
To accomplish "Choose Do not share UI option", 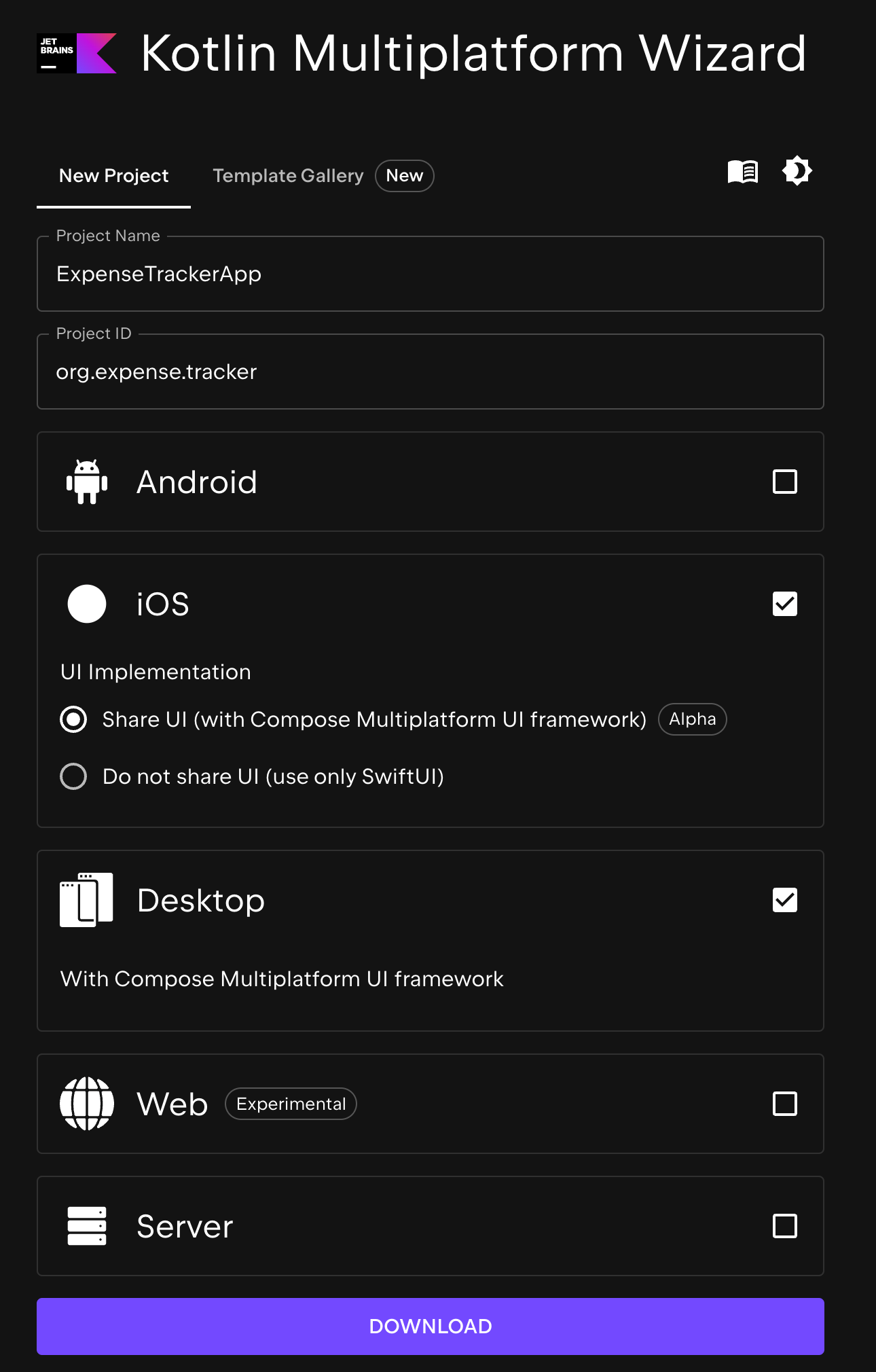I will 73,776.
